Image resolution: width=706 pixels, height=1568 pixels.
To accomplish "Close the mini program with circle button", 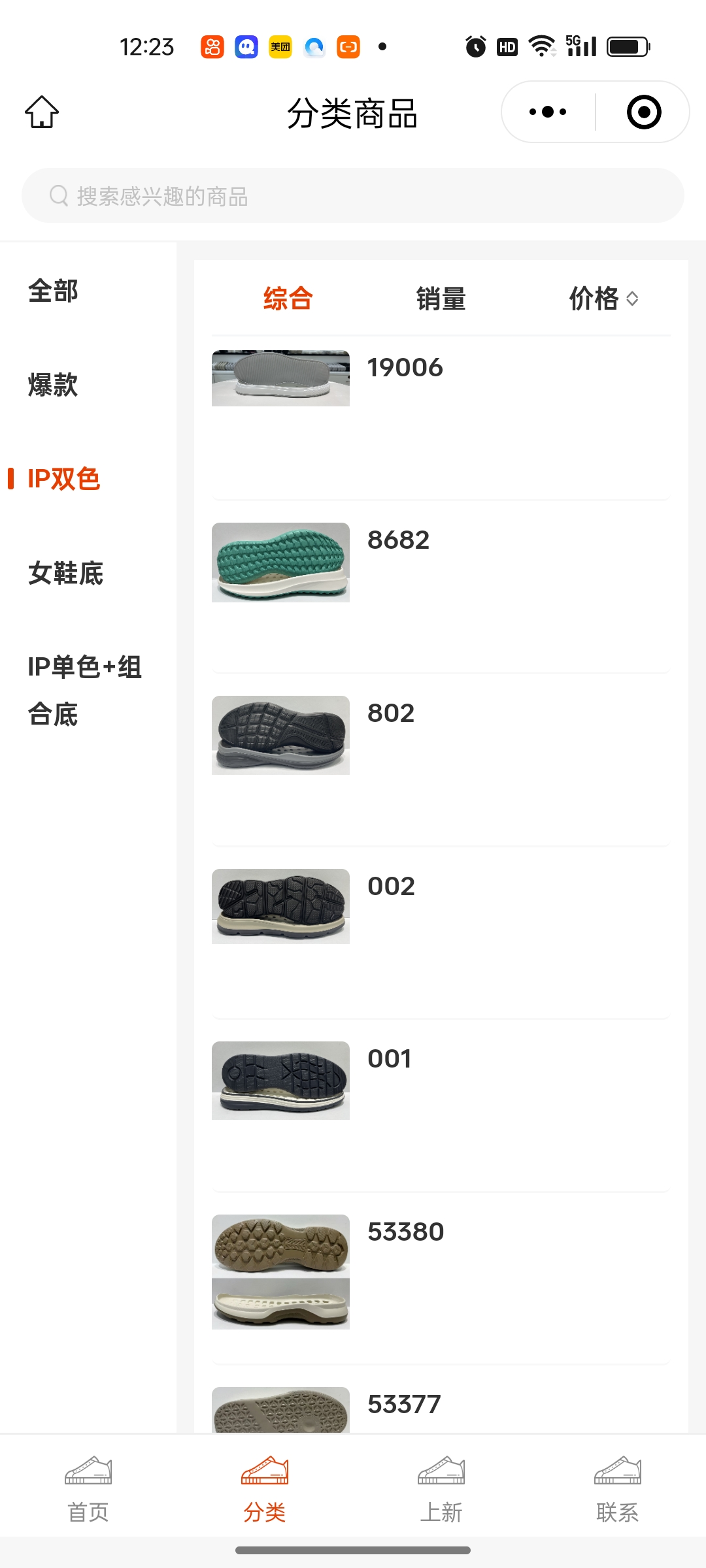I will 643,112.
